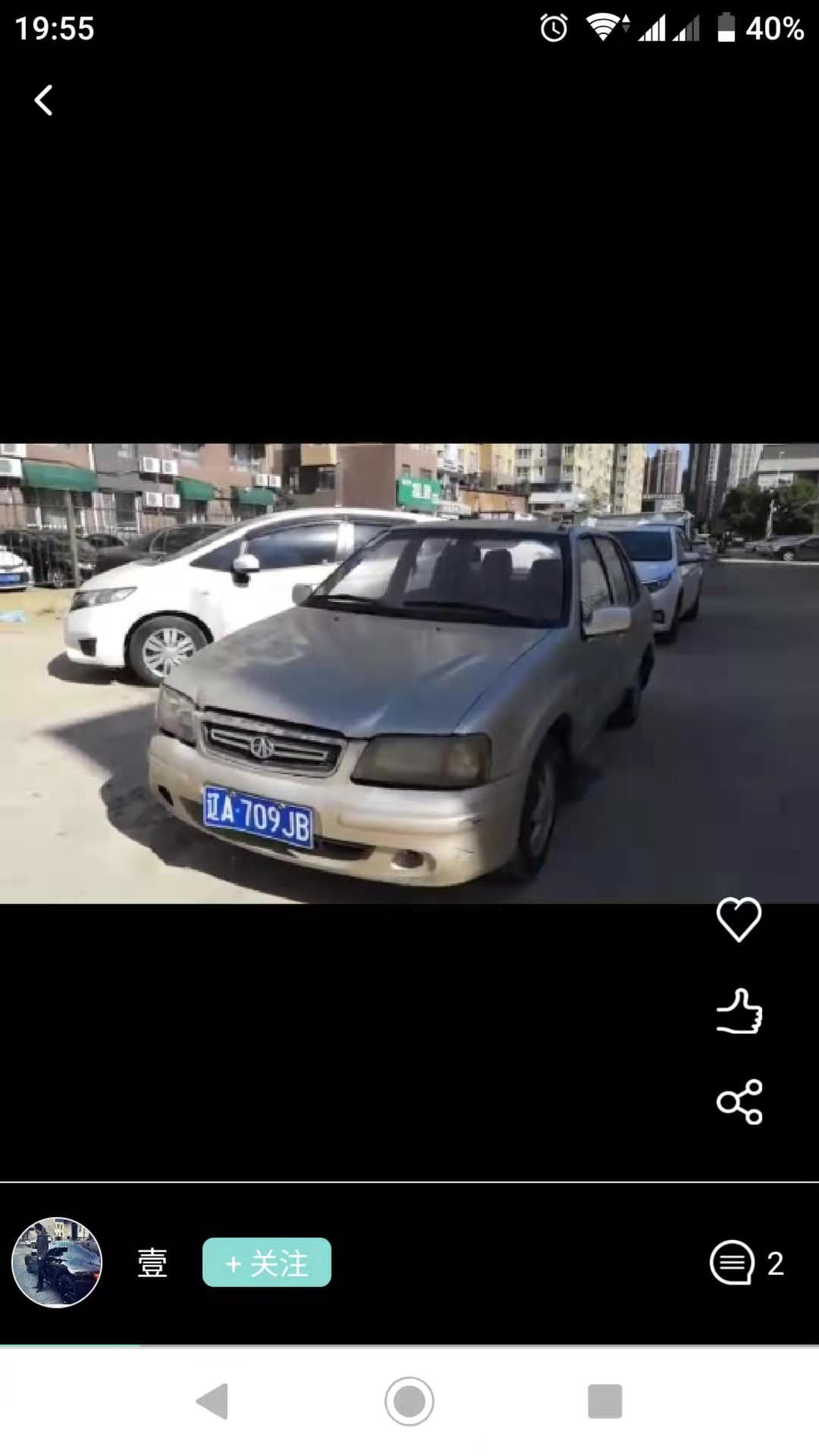The height and width of the screenshot is (1456, 819).
Task: Share this video
Action: [x=739, y=1102]
